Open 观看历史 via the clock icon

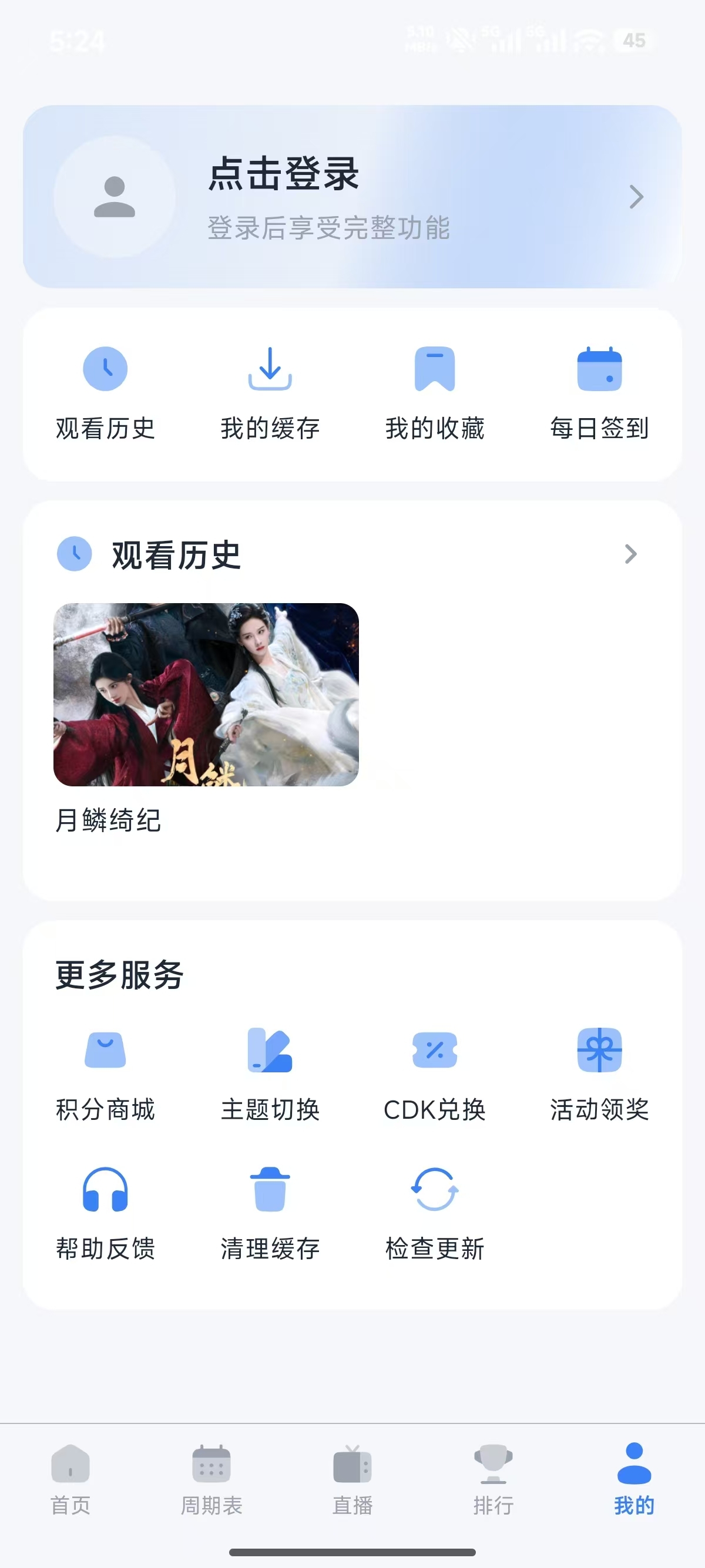point(105,368)
